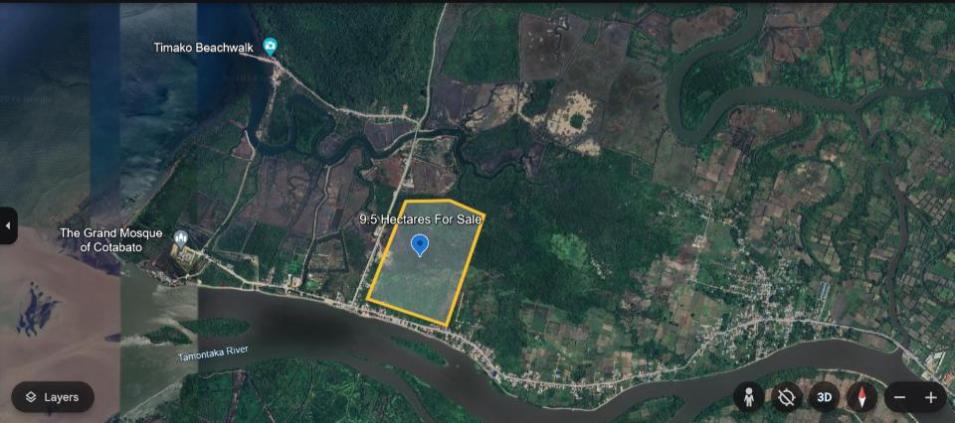Zoom in using the plus button
The image size is (955, 423).
931,397
